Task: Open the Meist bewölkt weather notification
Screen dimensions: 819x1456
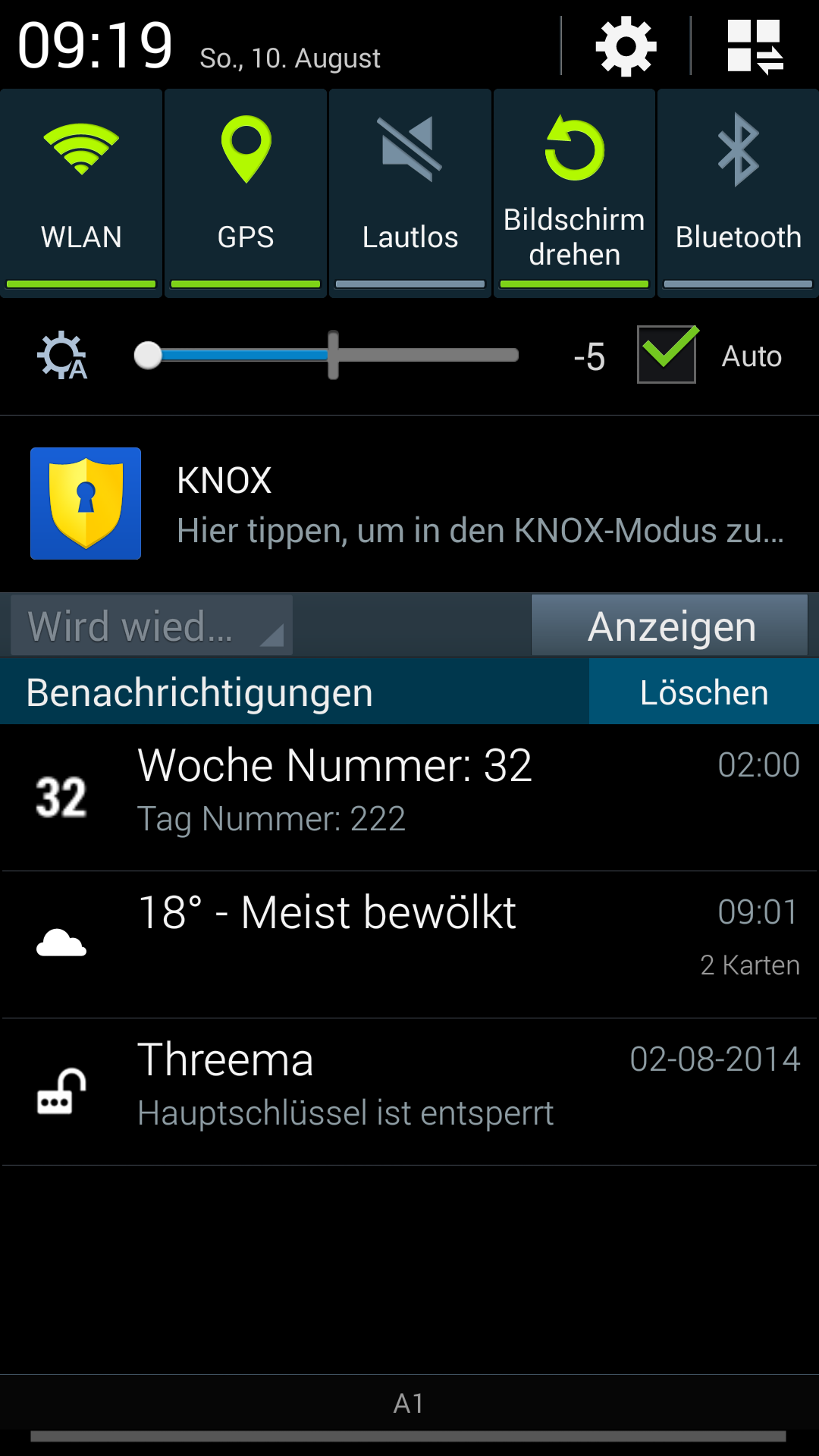Action: click(x=409, y=943)
